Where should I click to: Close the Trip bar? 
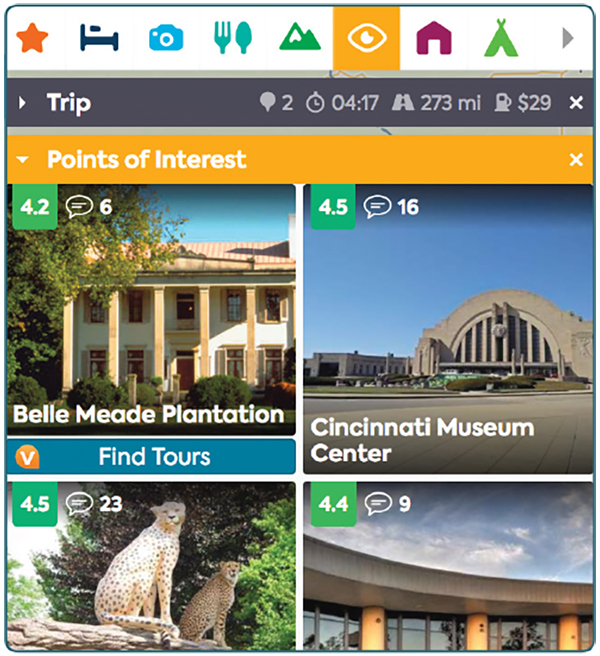point(576,103)
